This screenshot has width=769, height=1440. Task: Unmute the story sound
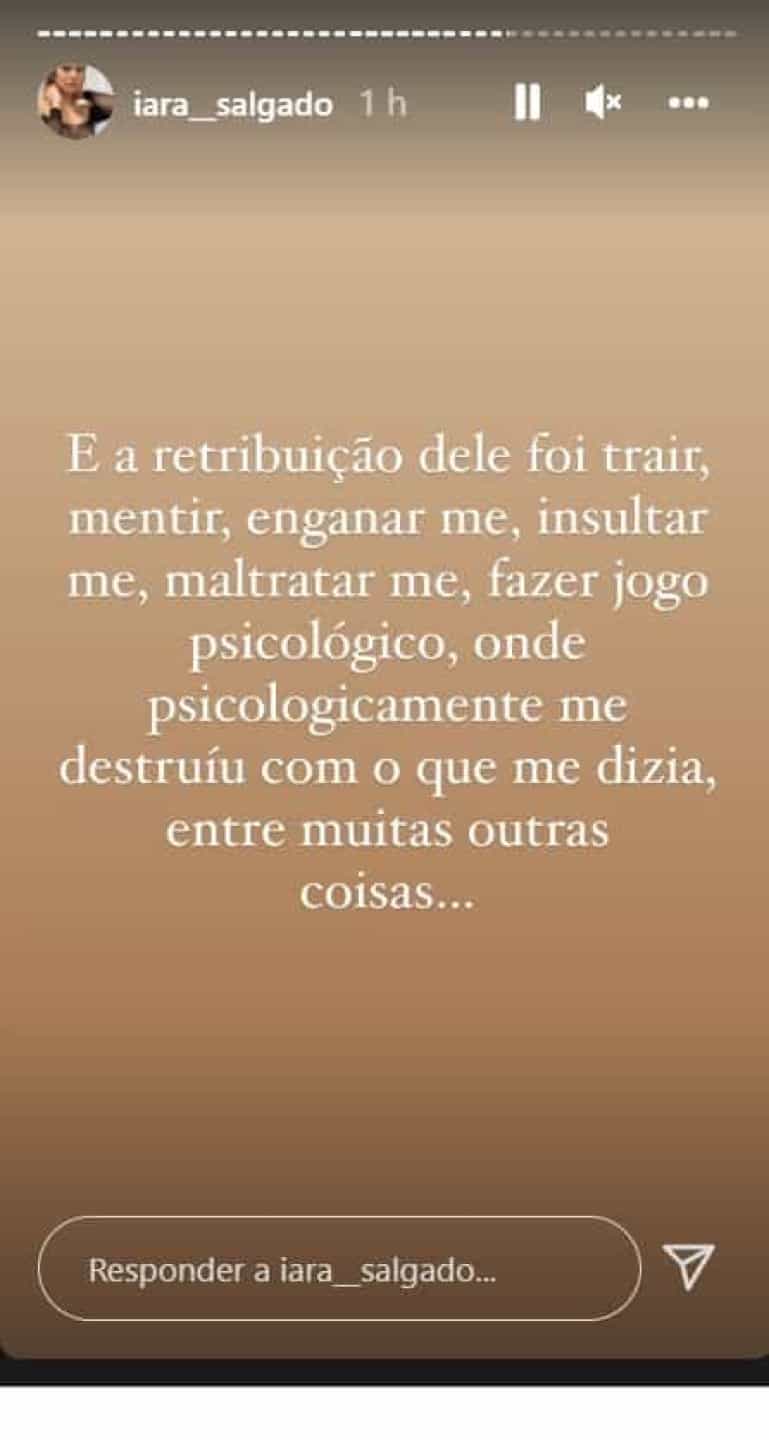604,102
